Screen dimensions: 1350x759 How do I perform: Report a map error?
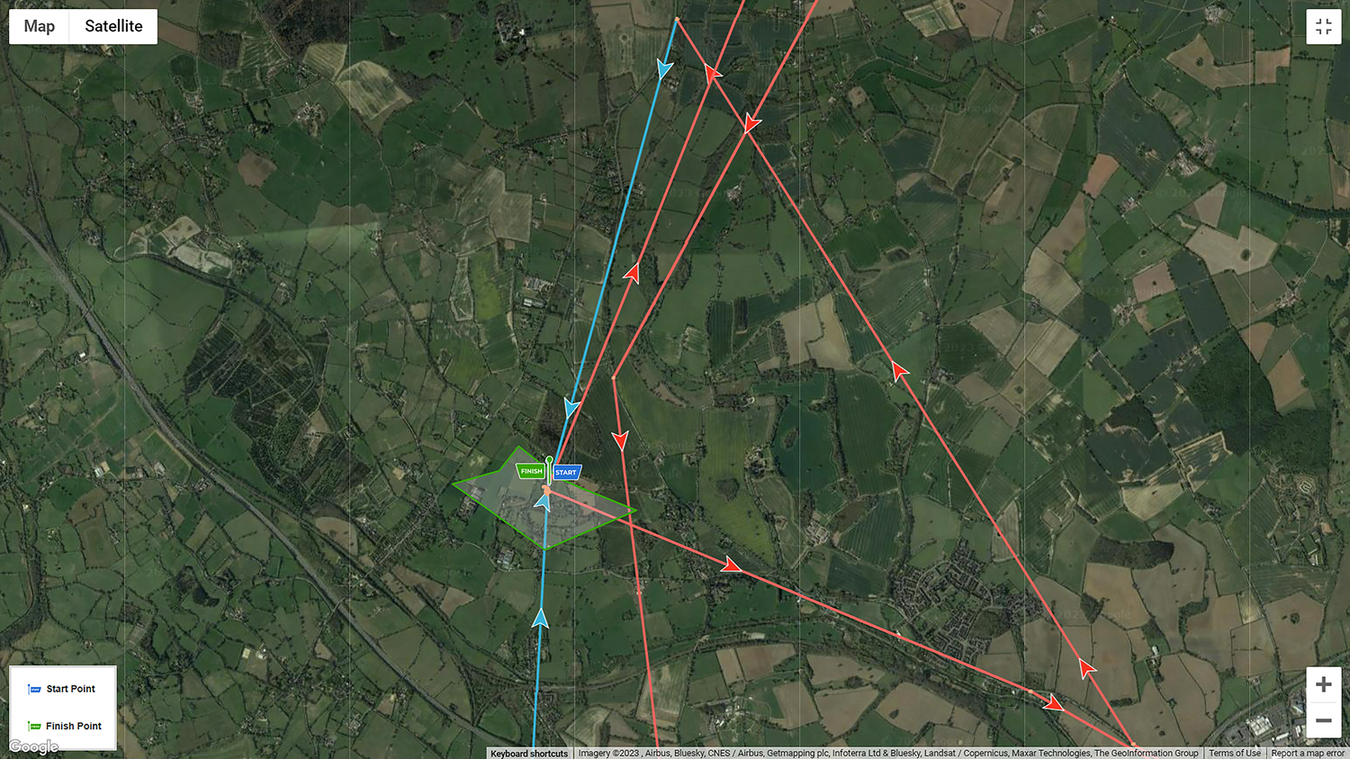pos(1308,753)
